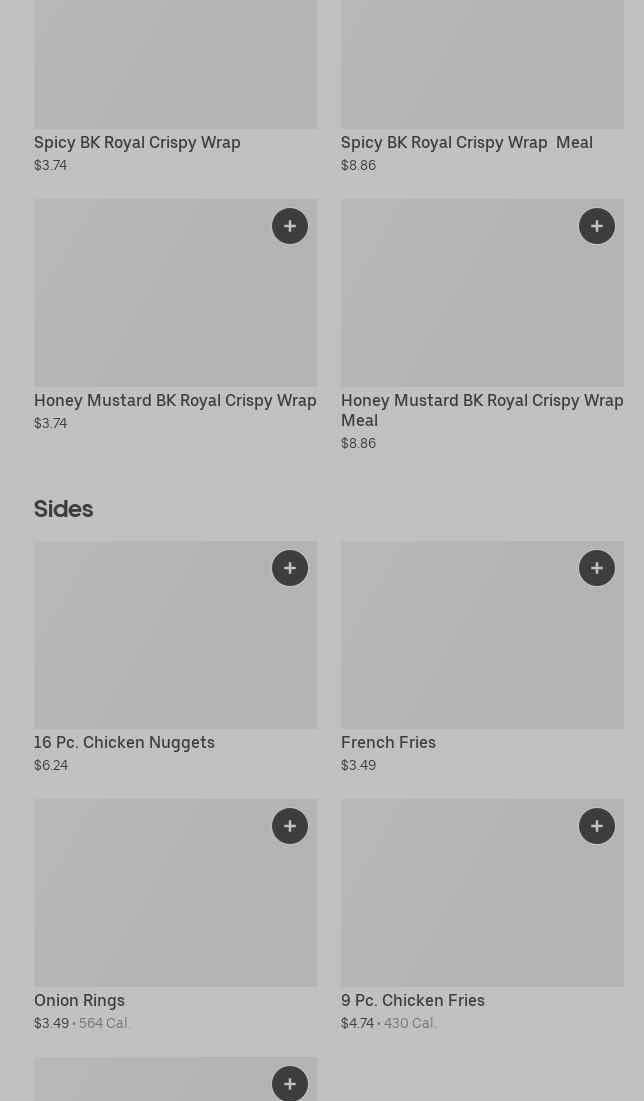Screen dimensions: 644x1101
Task: View Honey Mustard BK Royal Crispy Wrap details
Action: 175,400
